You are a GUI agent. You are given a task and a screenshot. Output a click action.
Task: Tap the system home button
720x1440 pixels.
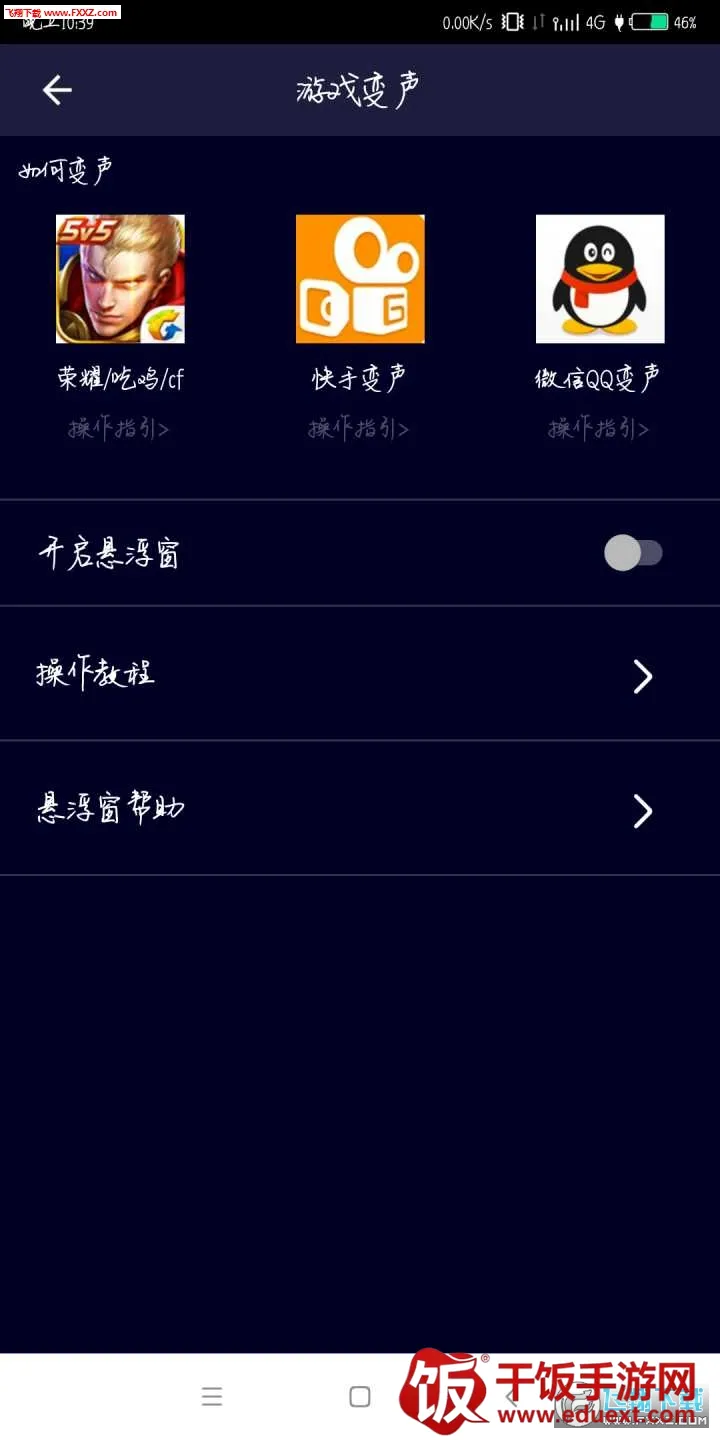(x=360, y=1397)
